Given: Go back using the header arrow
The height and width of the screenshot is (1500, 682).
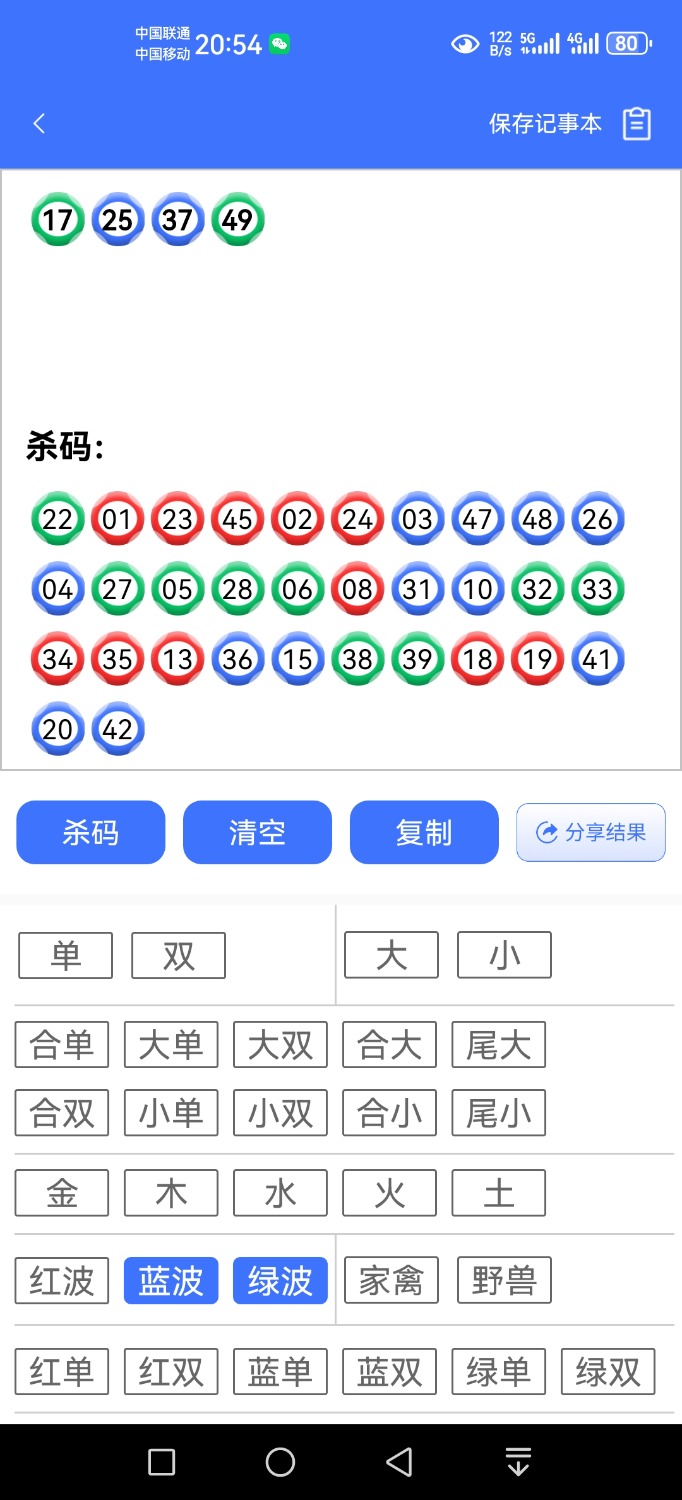Looking at the screenshot, I should [x=40, y=124].
